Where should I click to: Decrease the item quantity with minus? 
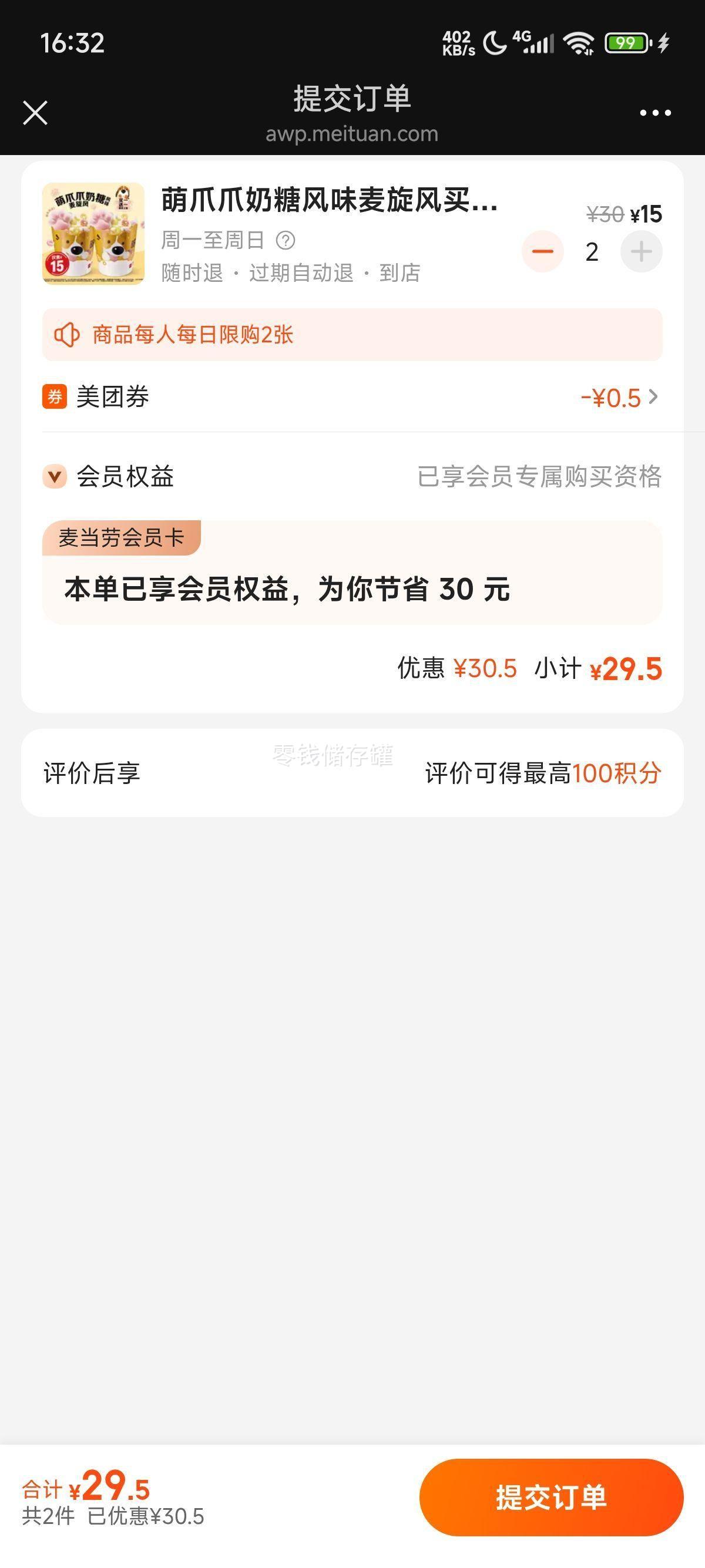coord(542,251)
